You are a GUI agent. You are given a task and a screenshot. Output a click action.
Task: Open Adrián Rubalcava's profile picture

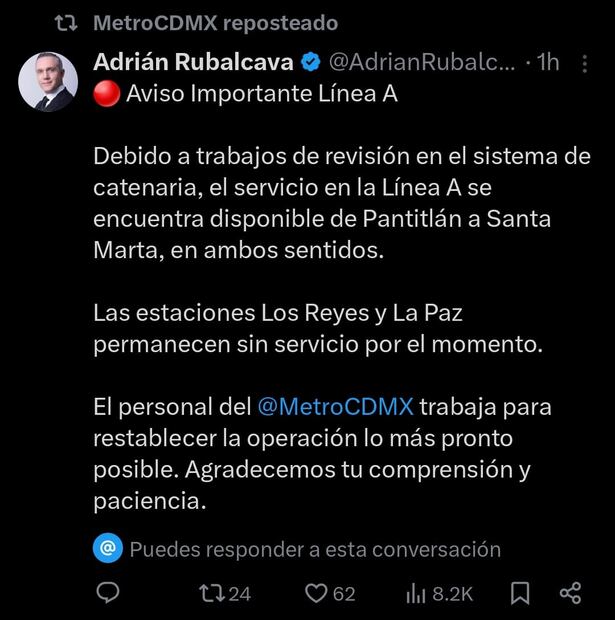48,82
